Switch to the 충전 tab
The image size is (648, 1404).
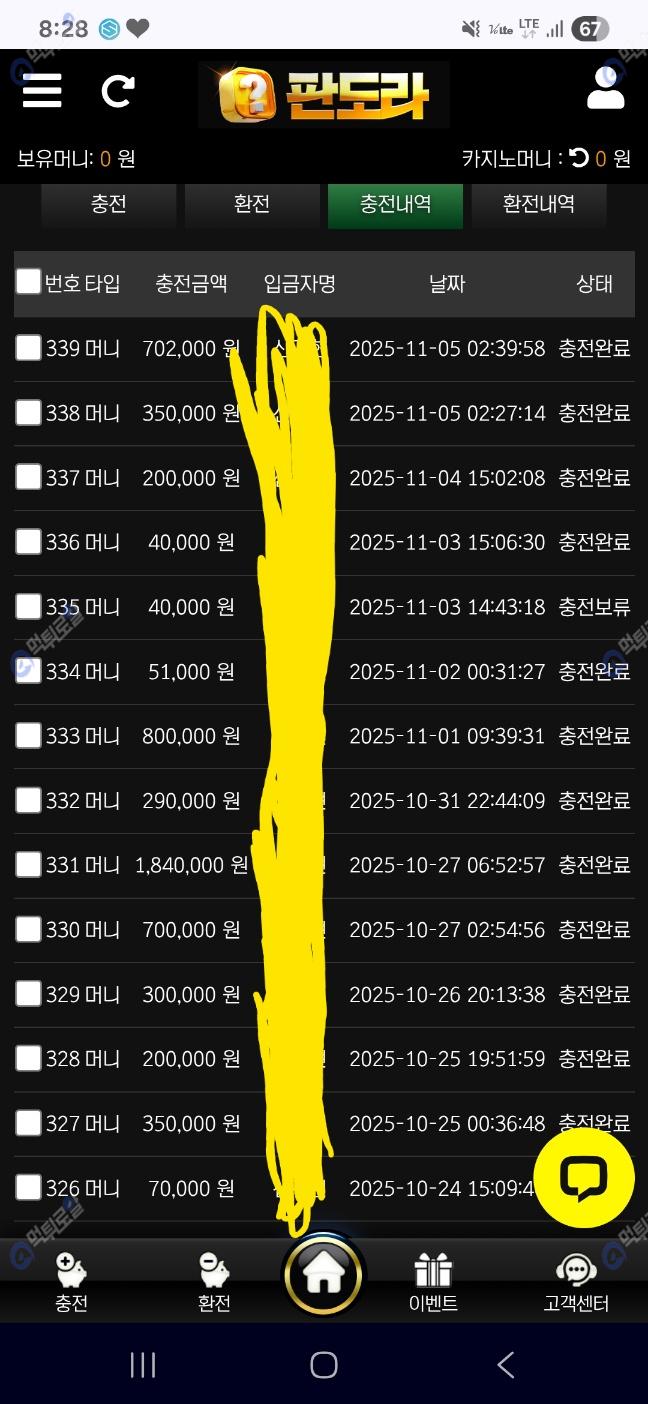point(108,204)
